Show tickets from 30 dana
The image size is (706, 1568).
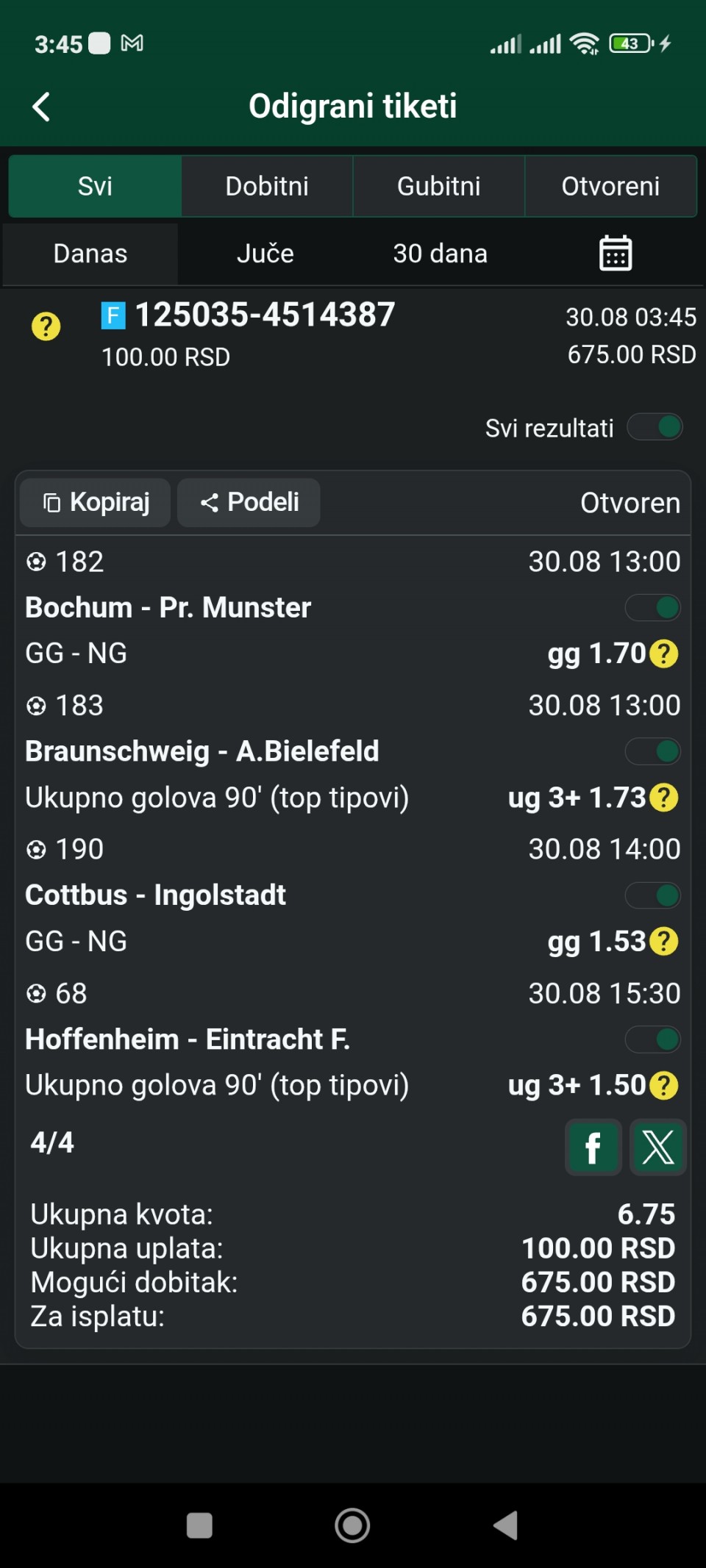tap(440, 254)
